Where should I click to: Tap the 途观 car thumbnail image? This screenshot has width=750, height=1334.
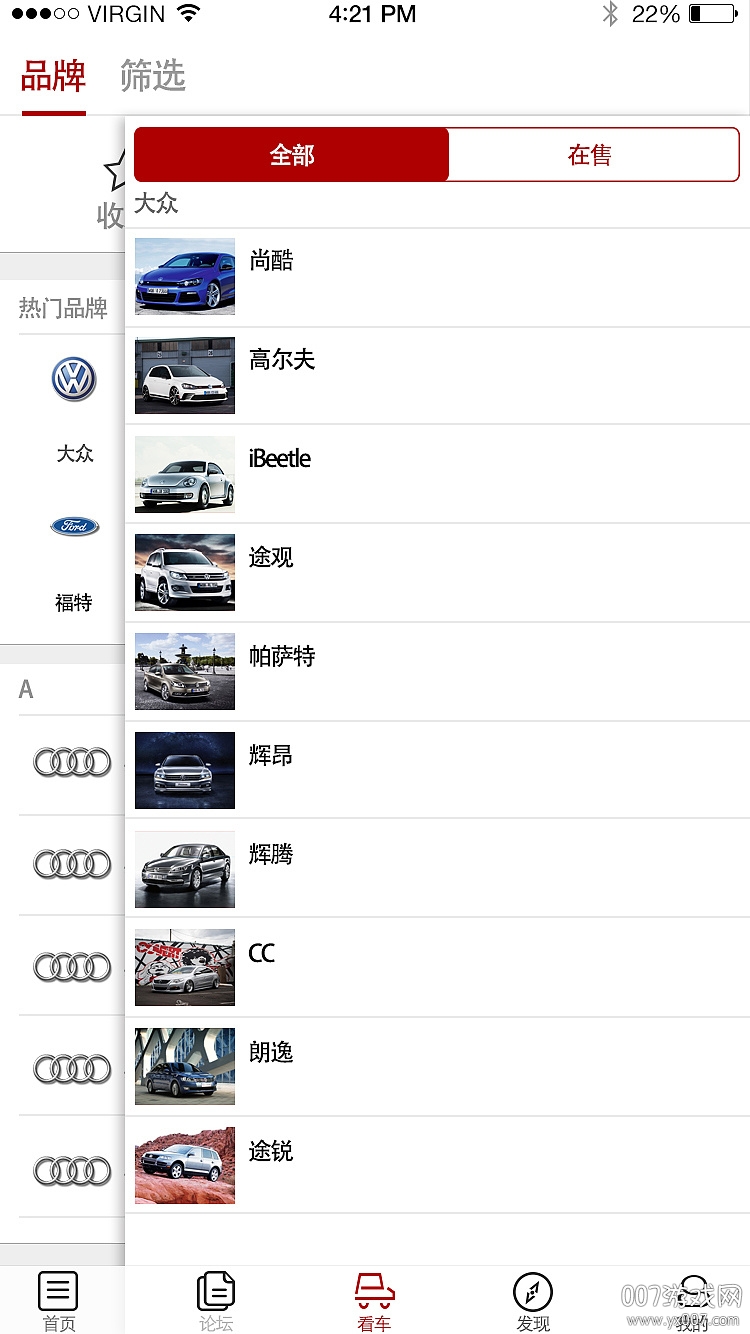click(184, 572)
